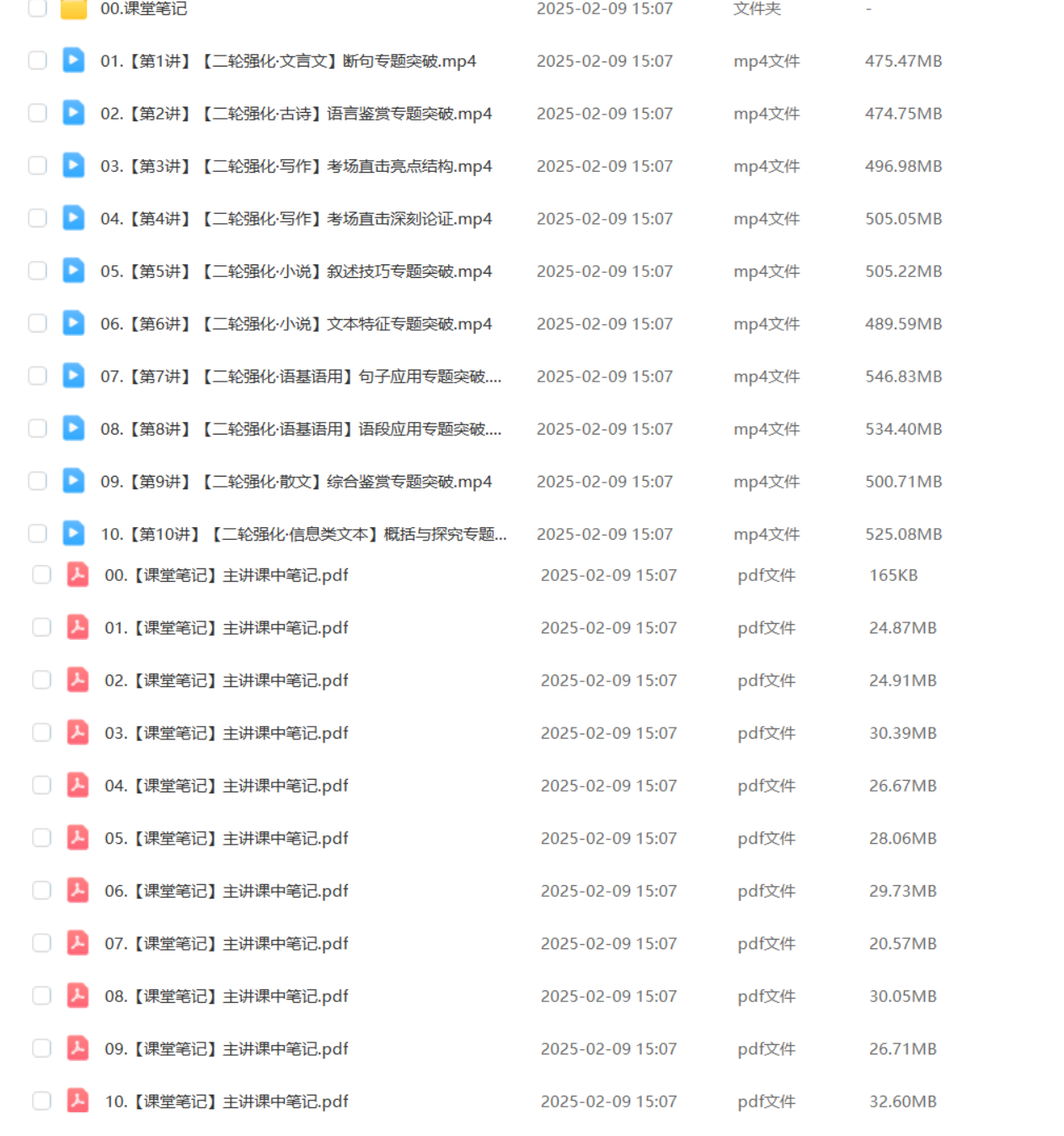Open 06.【课堂笔记】主讲课中笔记.pdf
Screen dimensions: 1064x1136
pos(226,892)
